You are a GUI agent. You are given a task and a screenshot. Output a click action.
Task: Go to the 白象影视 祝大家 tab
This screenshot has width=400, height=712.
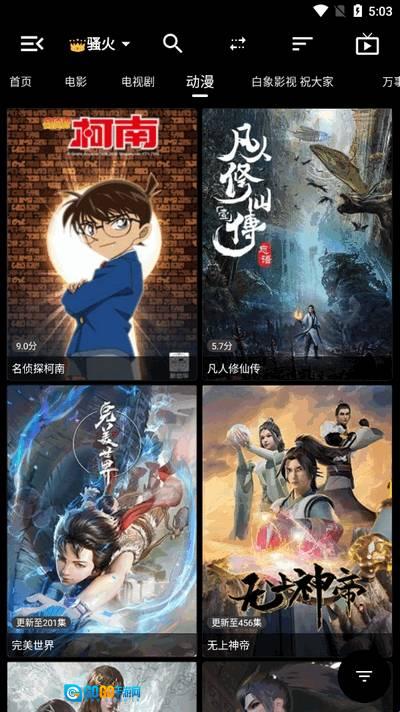click(292, 82)
